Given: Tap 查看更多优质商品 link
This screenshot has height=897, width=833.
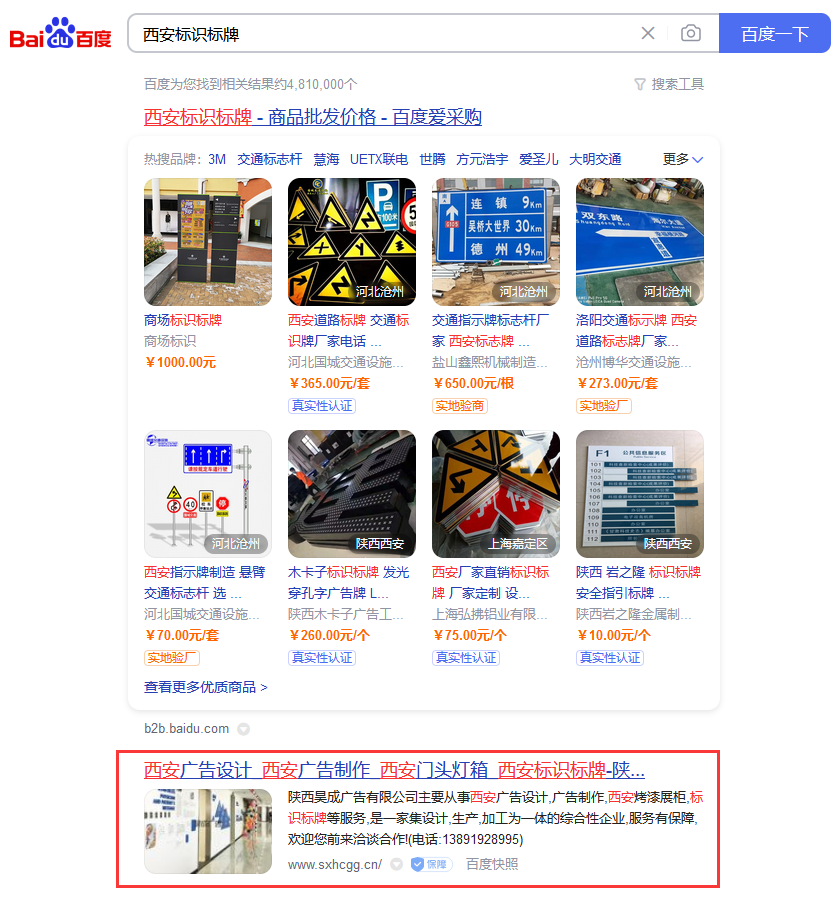Looking at the screenshot, I should pyautogui.click(x=206, y=687).
